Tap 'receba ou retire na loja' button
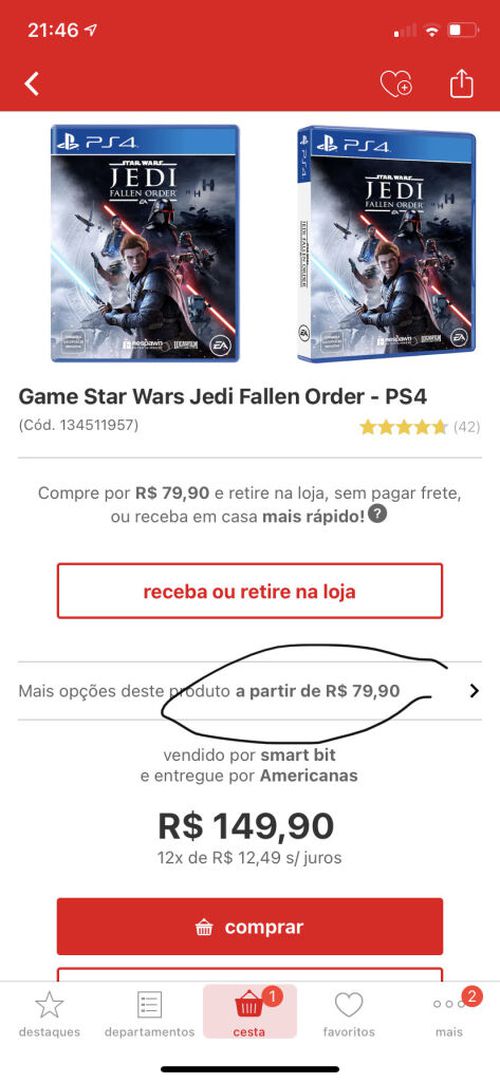Image resolution: width=500 pixels, height=1082 pixels. point(250,591)
